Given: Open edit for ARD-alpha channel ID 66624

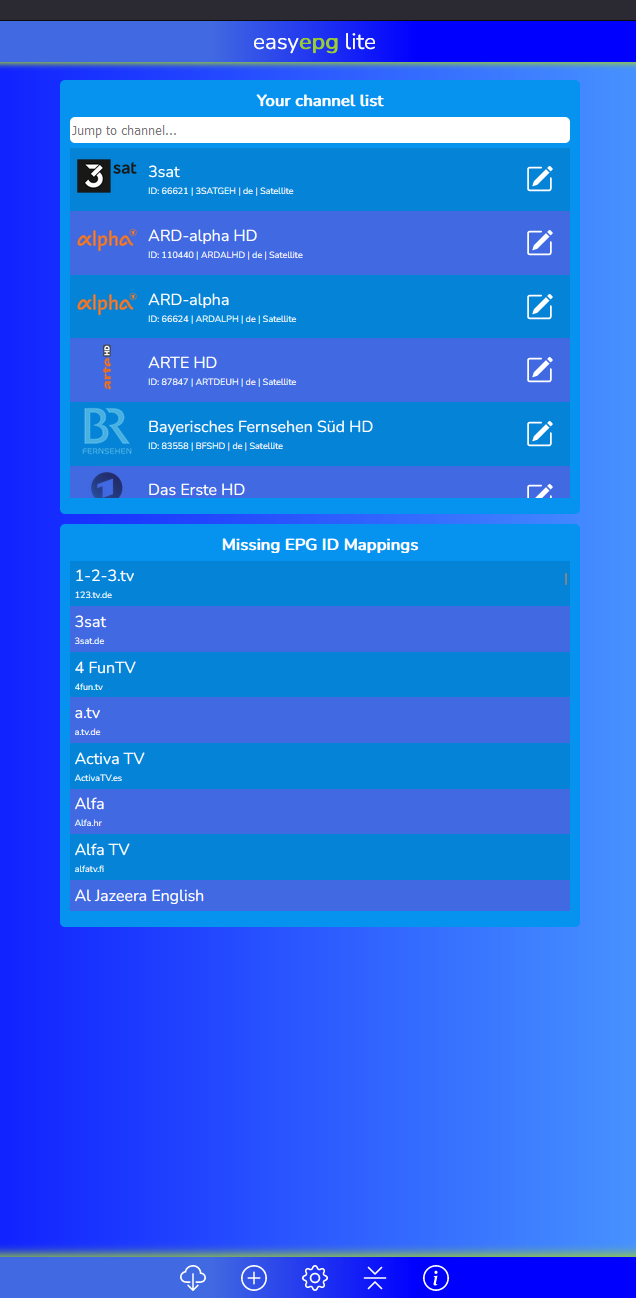Looking at the screenshot, I should tap(540, 306).
